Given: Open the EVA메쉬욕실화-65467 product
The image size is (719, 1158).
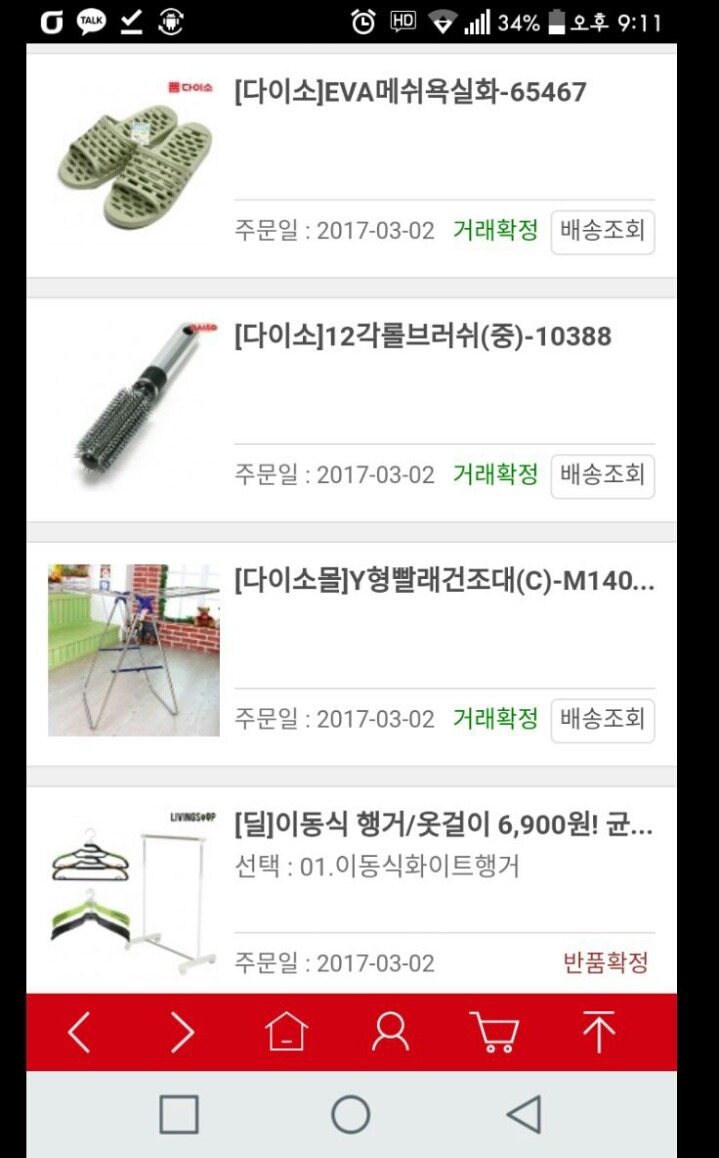Looking at the screenshot, I should [410, 93].
